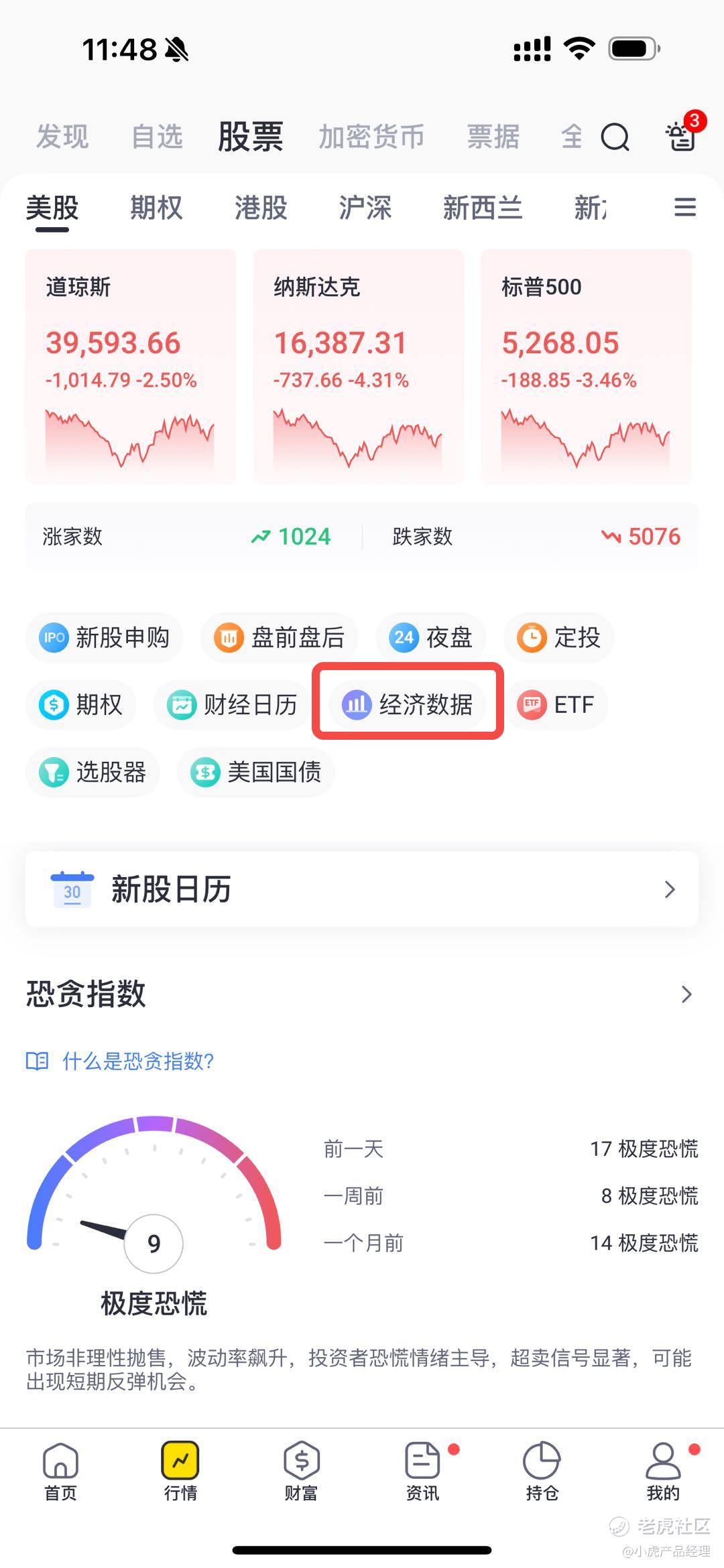Screen dimensions: 724x1568
Task: Tap the 经济数据 chip
Action: click(x=408, y=704)
